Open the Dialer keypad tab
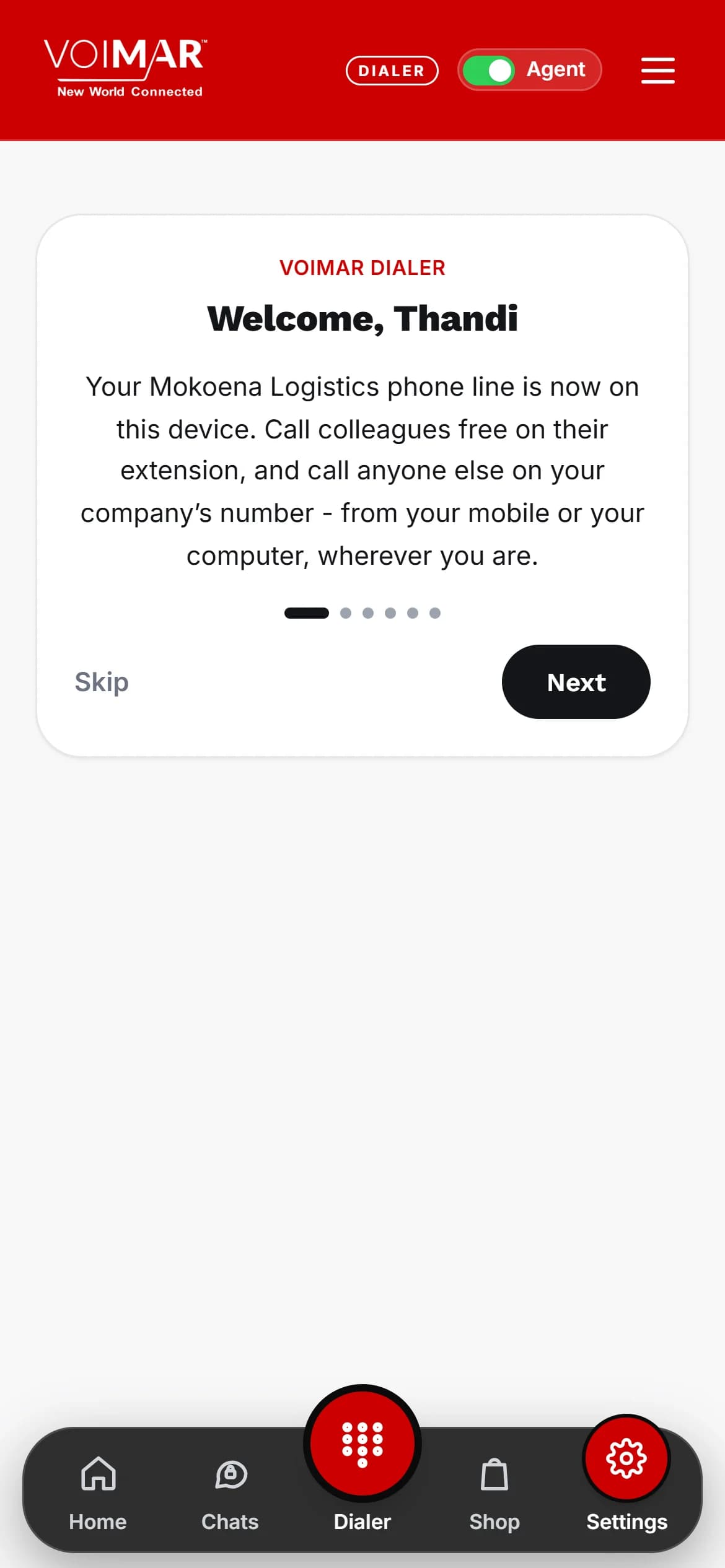This screenshot has width=725, height=1568. click(x=362, y=1461)
